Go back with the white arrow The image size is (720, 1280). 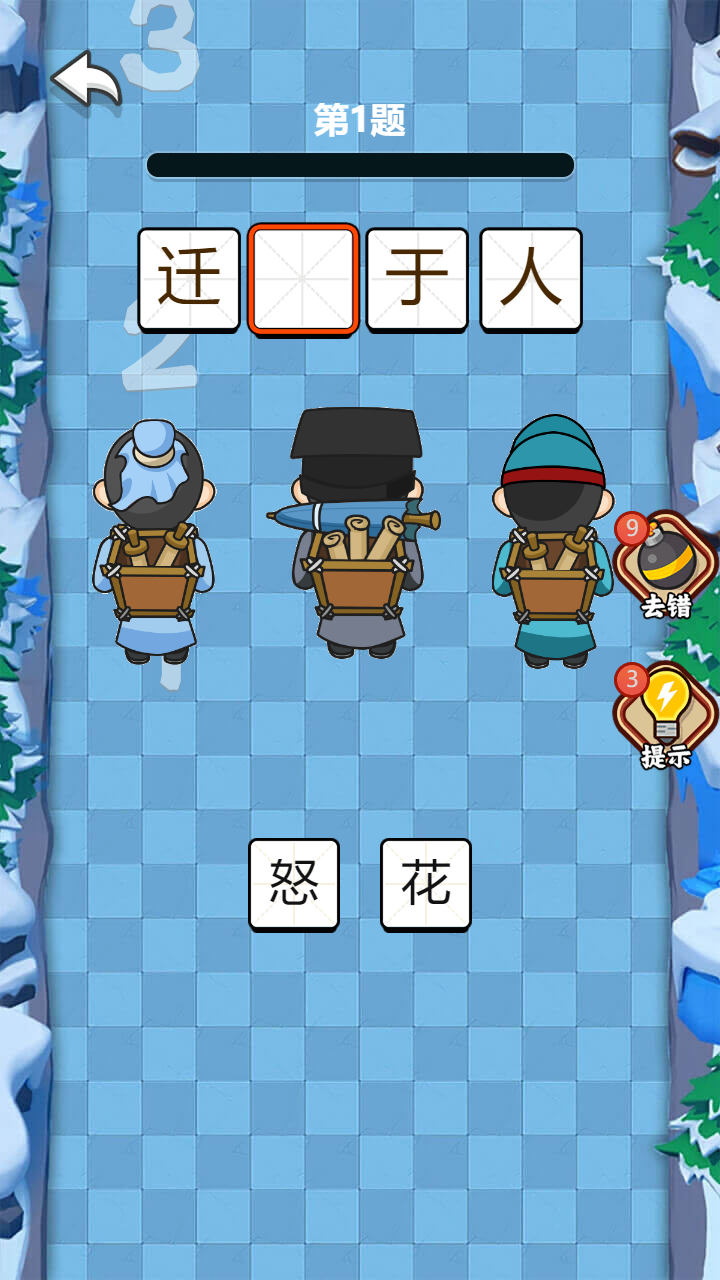point(87,80)
